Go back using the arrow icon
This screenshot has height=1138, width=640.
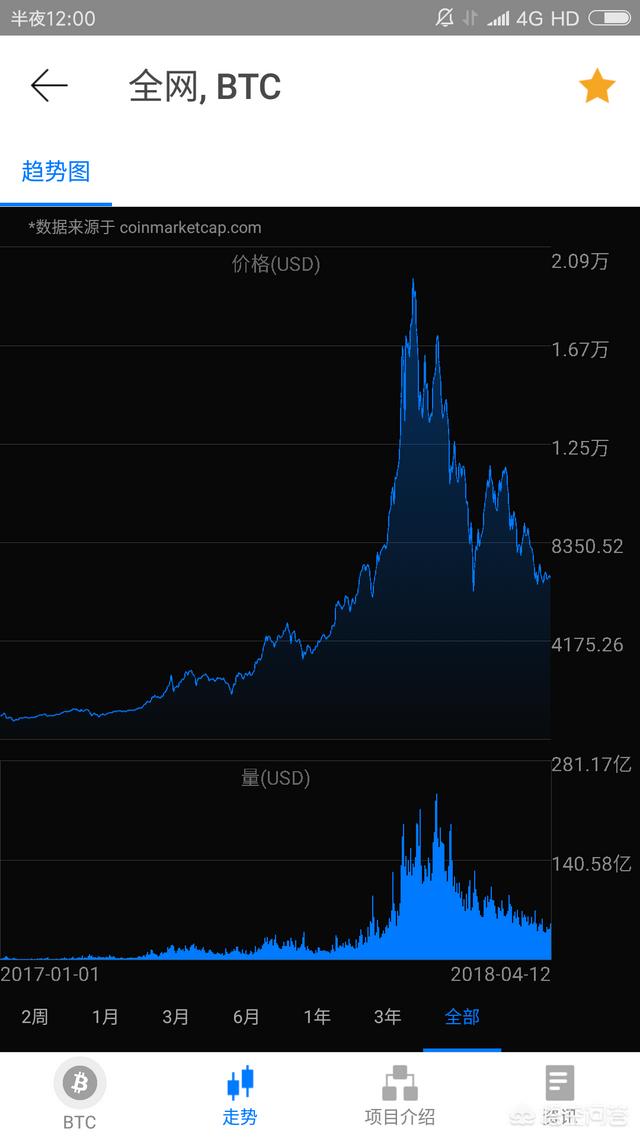[49, 86]
